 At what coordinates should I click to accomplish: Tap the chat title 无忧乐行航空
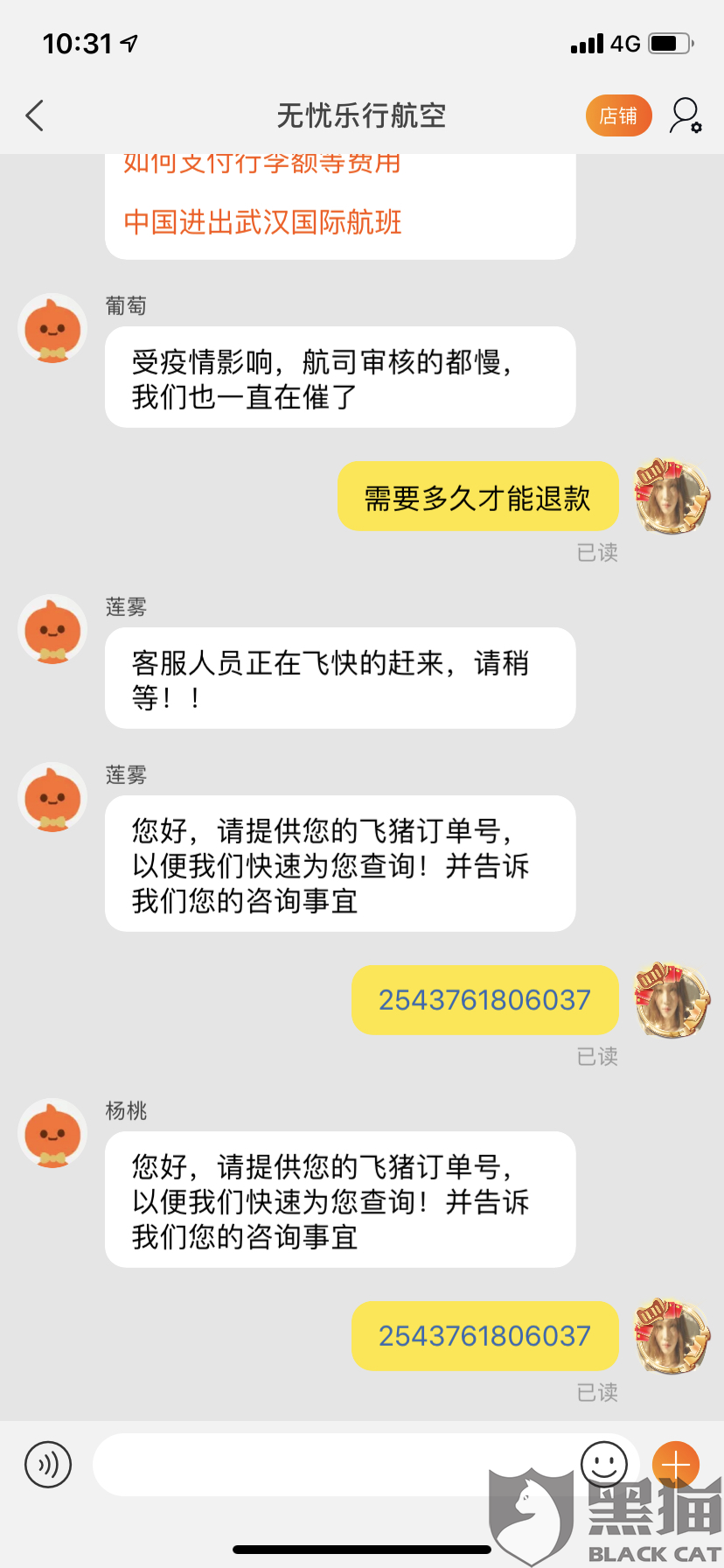pyautogui.click(x=361, y=115)
